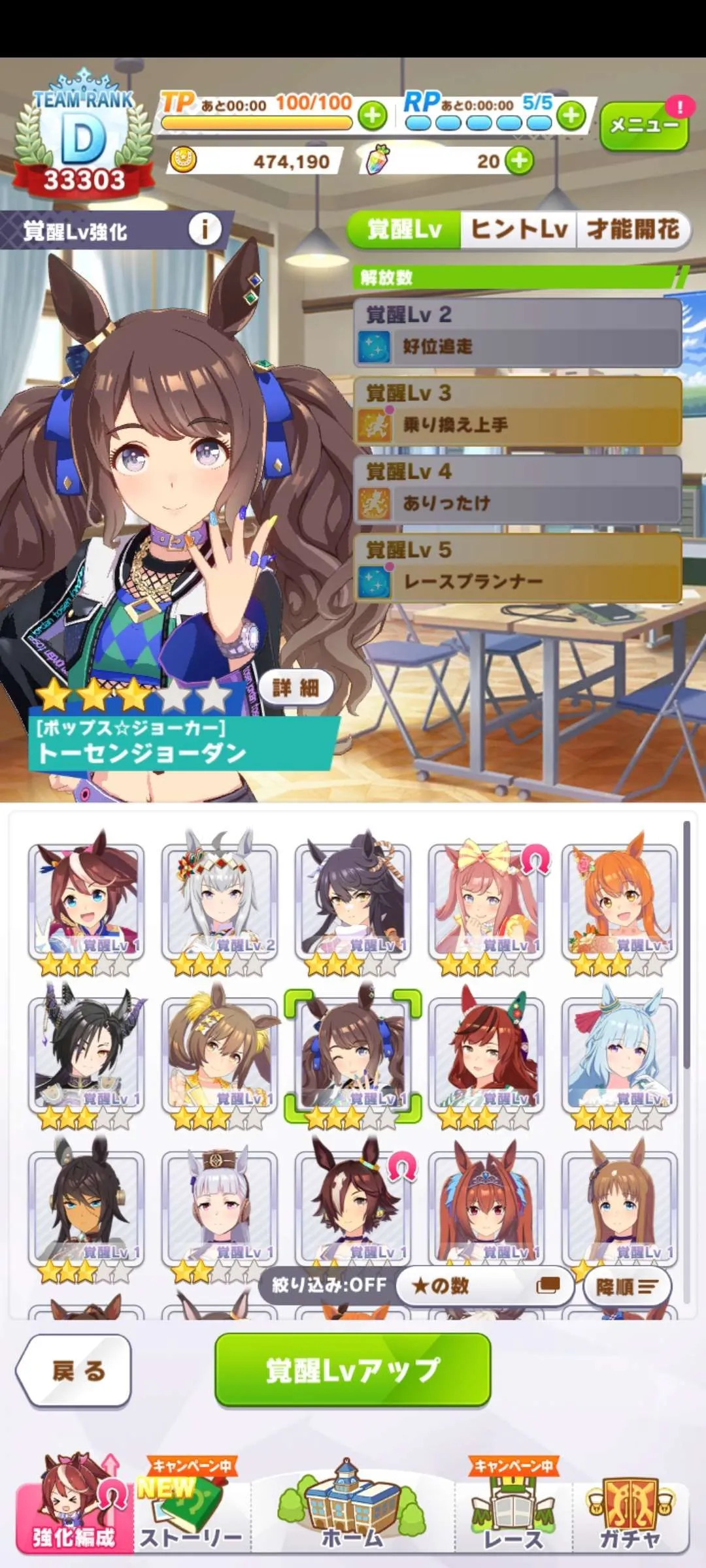Screen dimensions: 706x1568
Task: Switch to the ヒントLv tab
Action: pos(518,229)
